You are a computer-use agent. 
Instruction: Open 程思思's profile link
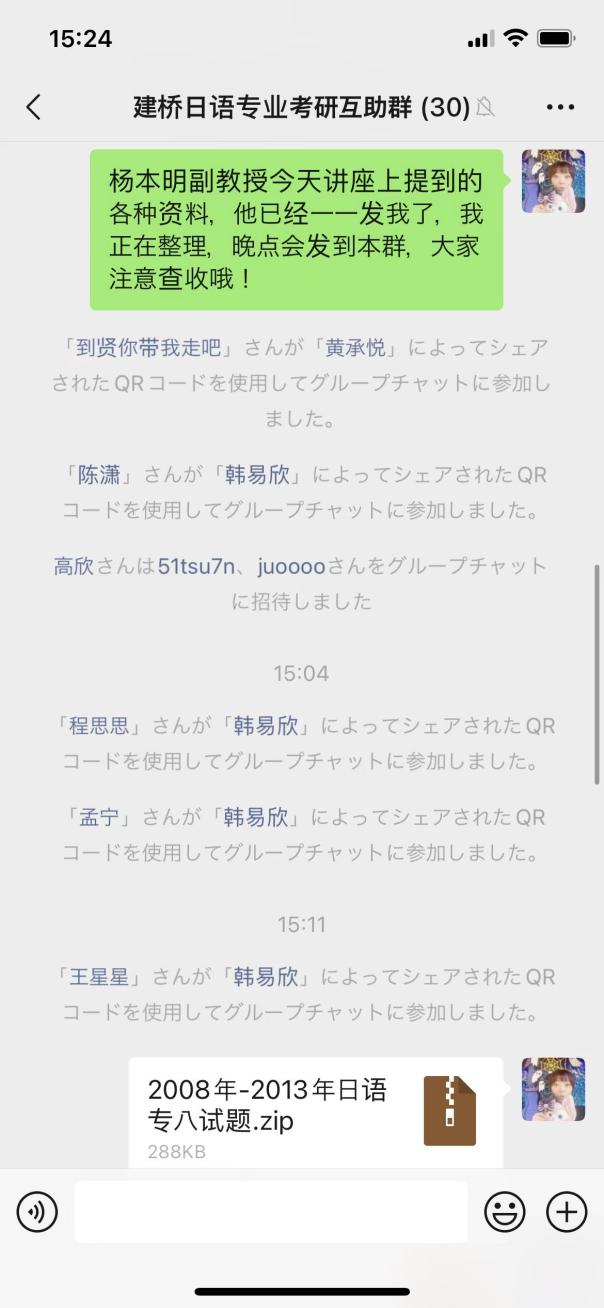[x=99, y=726]
